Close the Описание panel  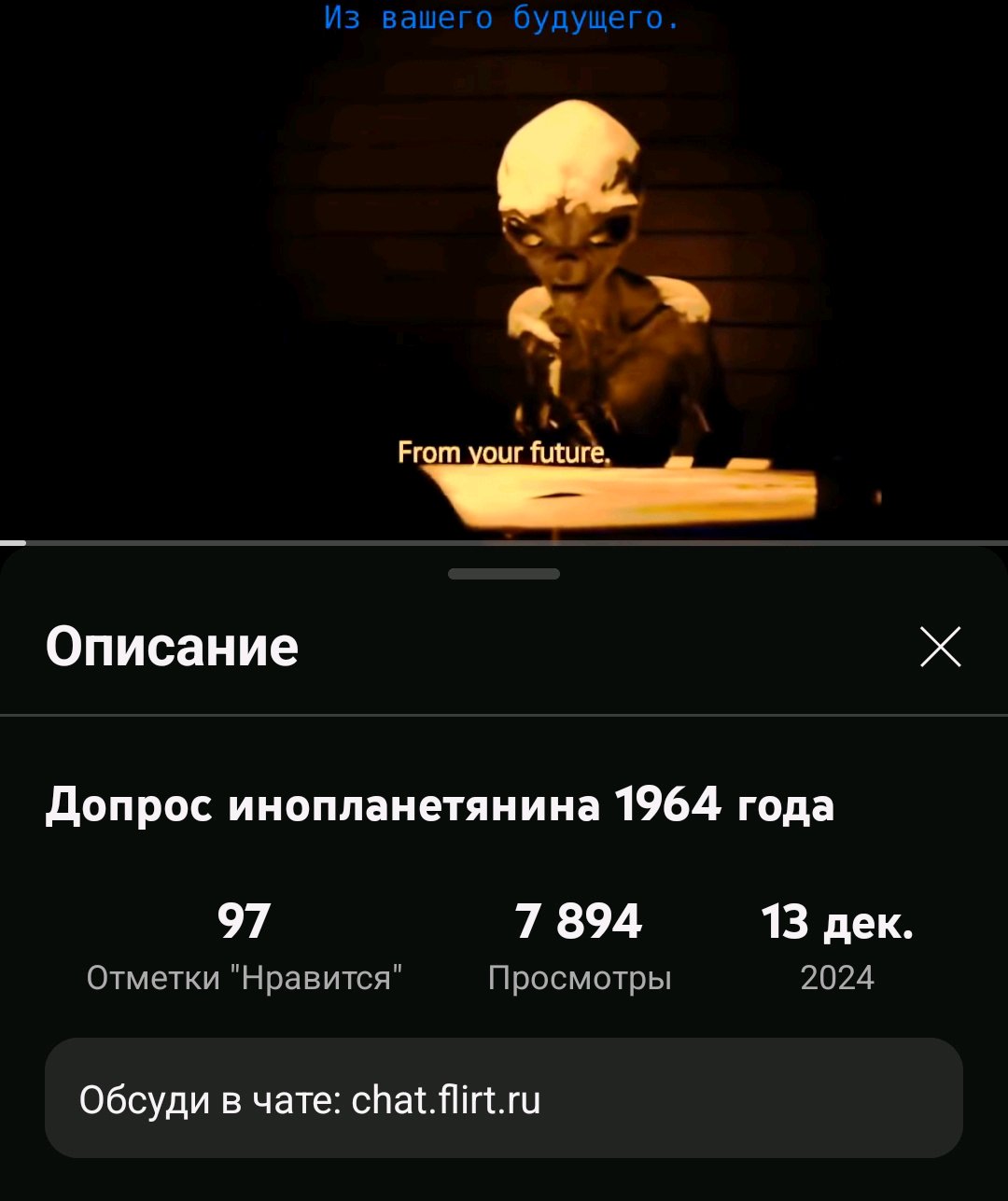pyautogui.click(x=940, y=647)
